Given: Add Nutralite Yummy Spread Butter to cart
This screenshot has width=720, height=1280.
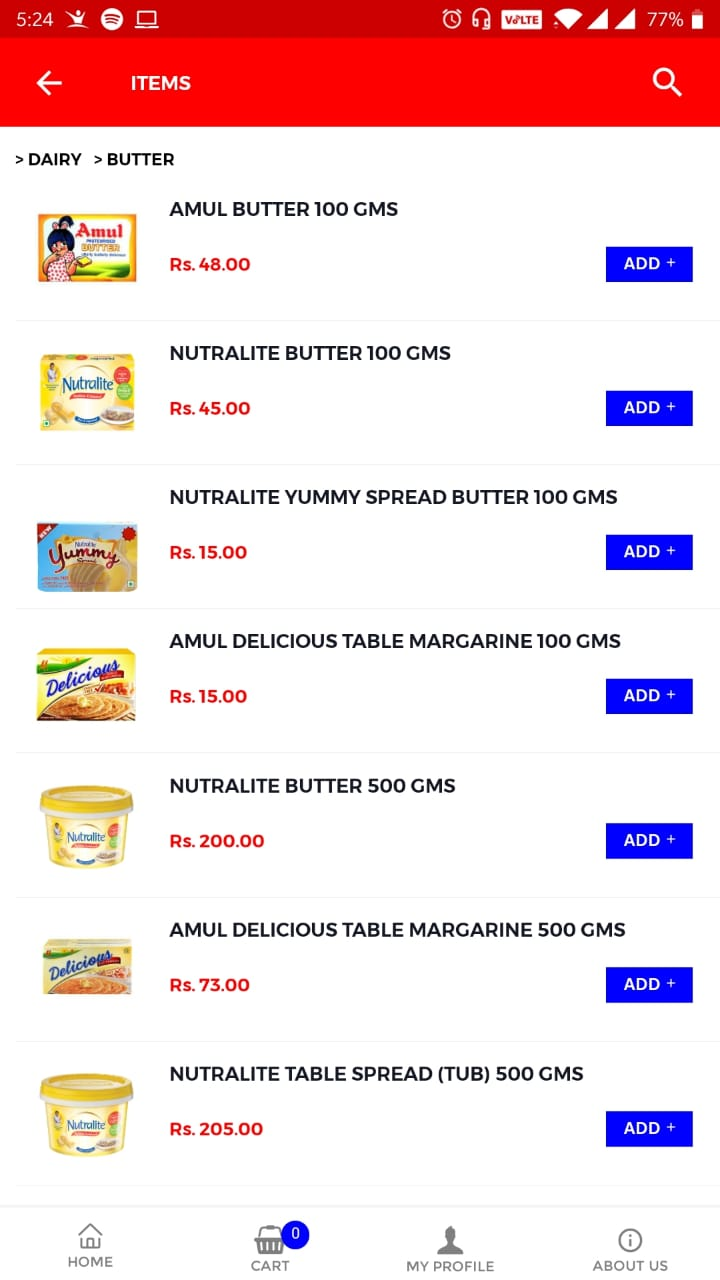Looking at the screenshot, I should point(648,552).
